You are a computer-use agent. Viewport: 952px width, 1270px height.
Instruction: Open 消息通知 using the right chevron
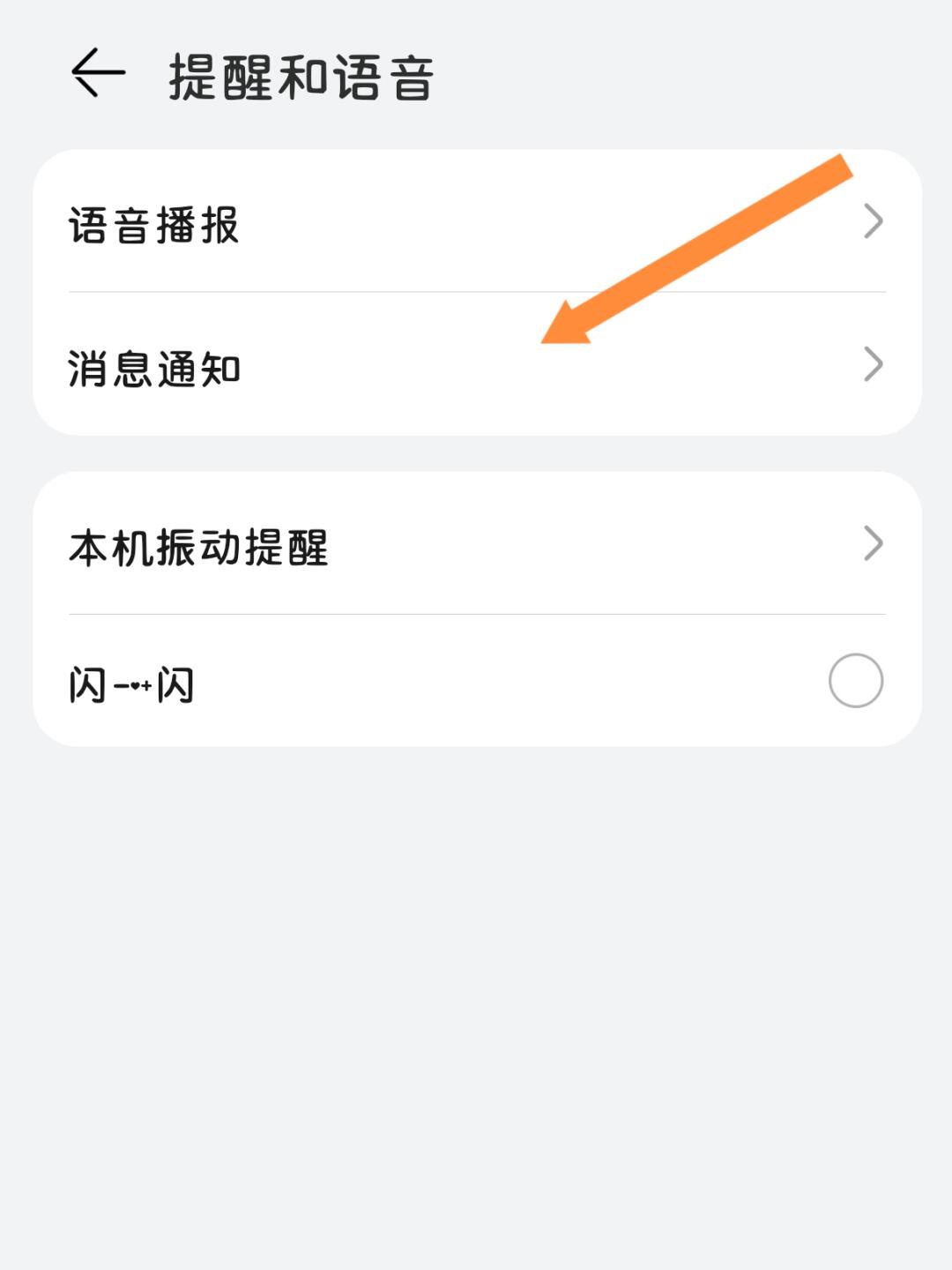click(x=873, y=362)
